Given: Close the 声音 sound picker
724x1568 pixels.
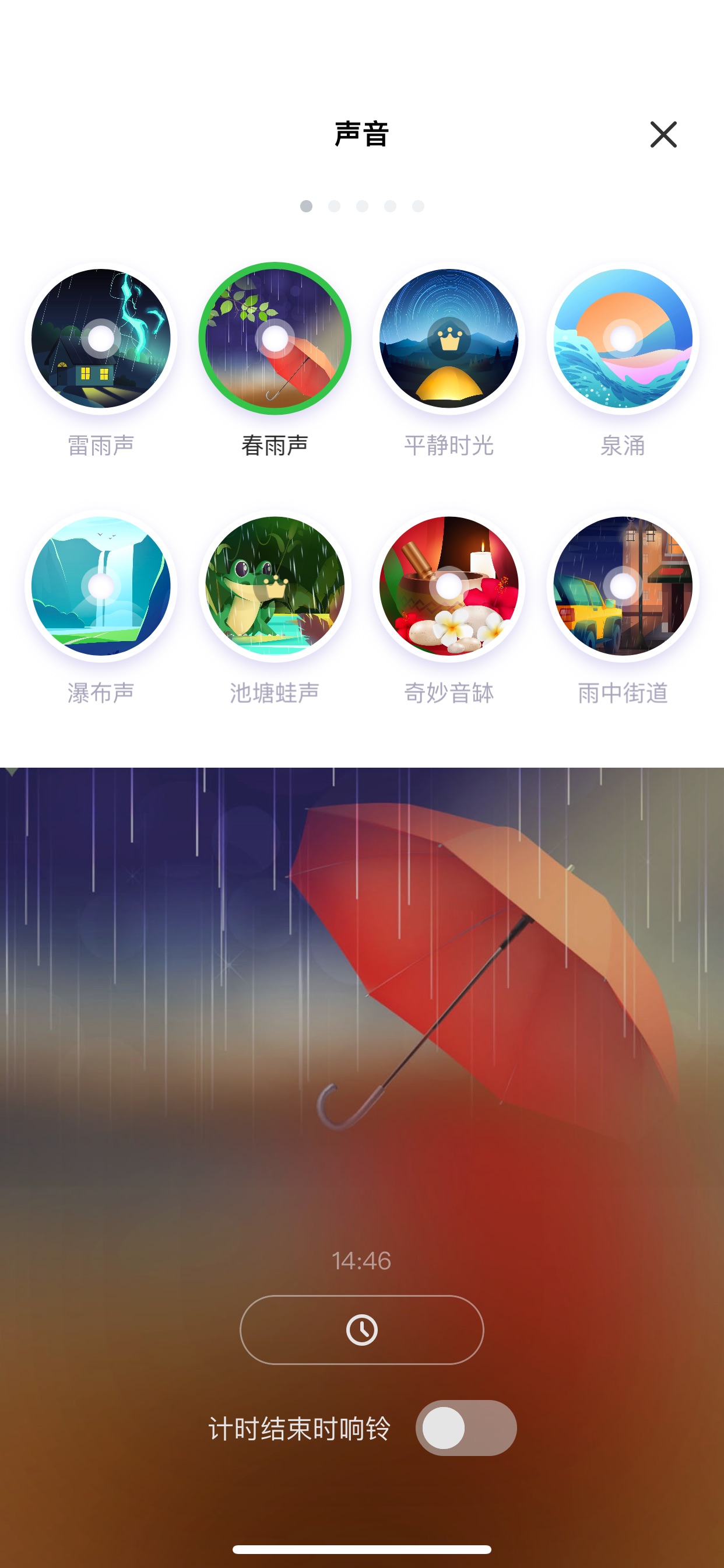Looking at the screenshot, I should coord(663,135).
